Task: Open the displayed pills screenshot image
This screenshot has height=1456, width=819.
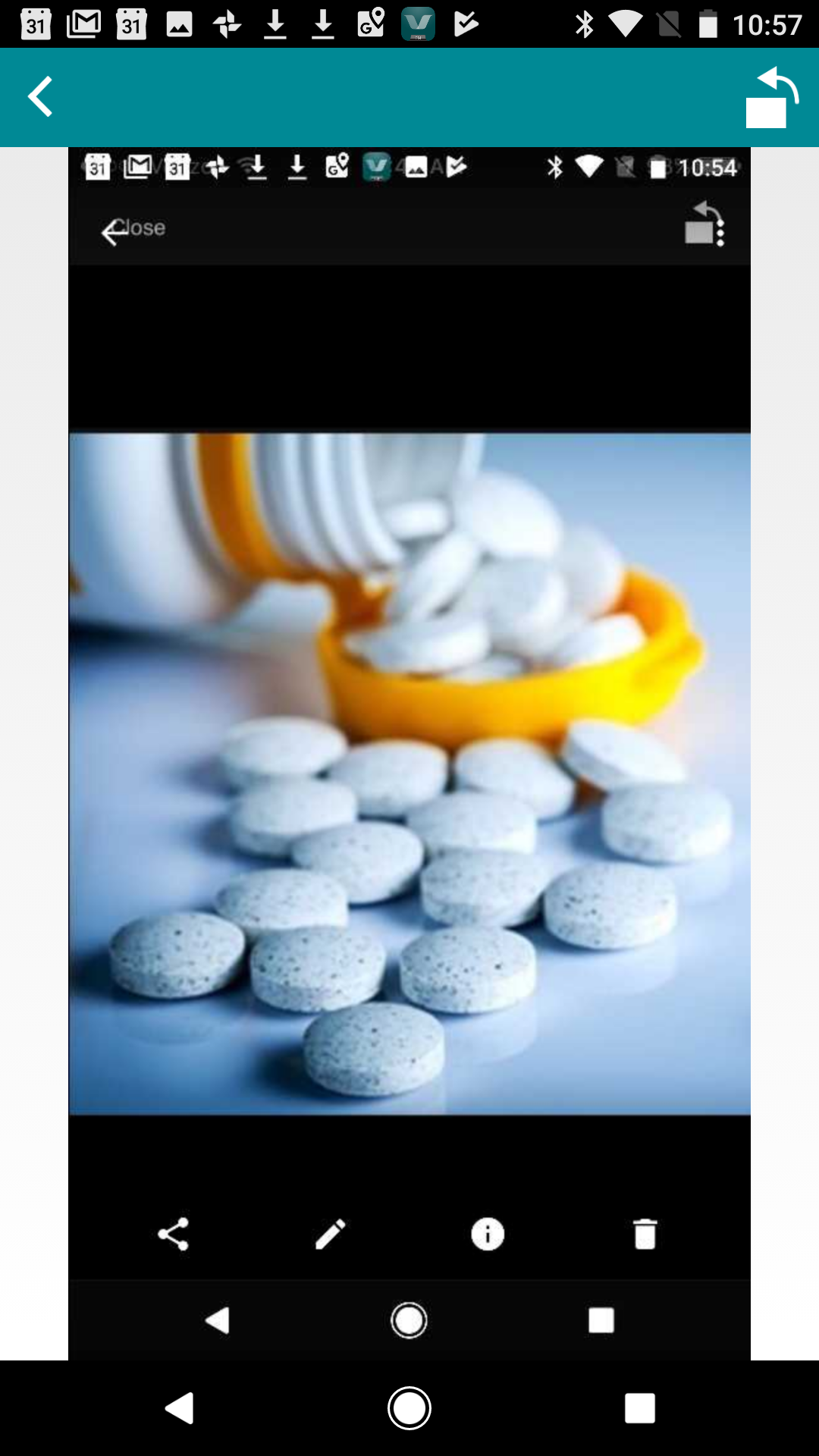Action: click(409, 773)
